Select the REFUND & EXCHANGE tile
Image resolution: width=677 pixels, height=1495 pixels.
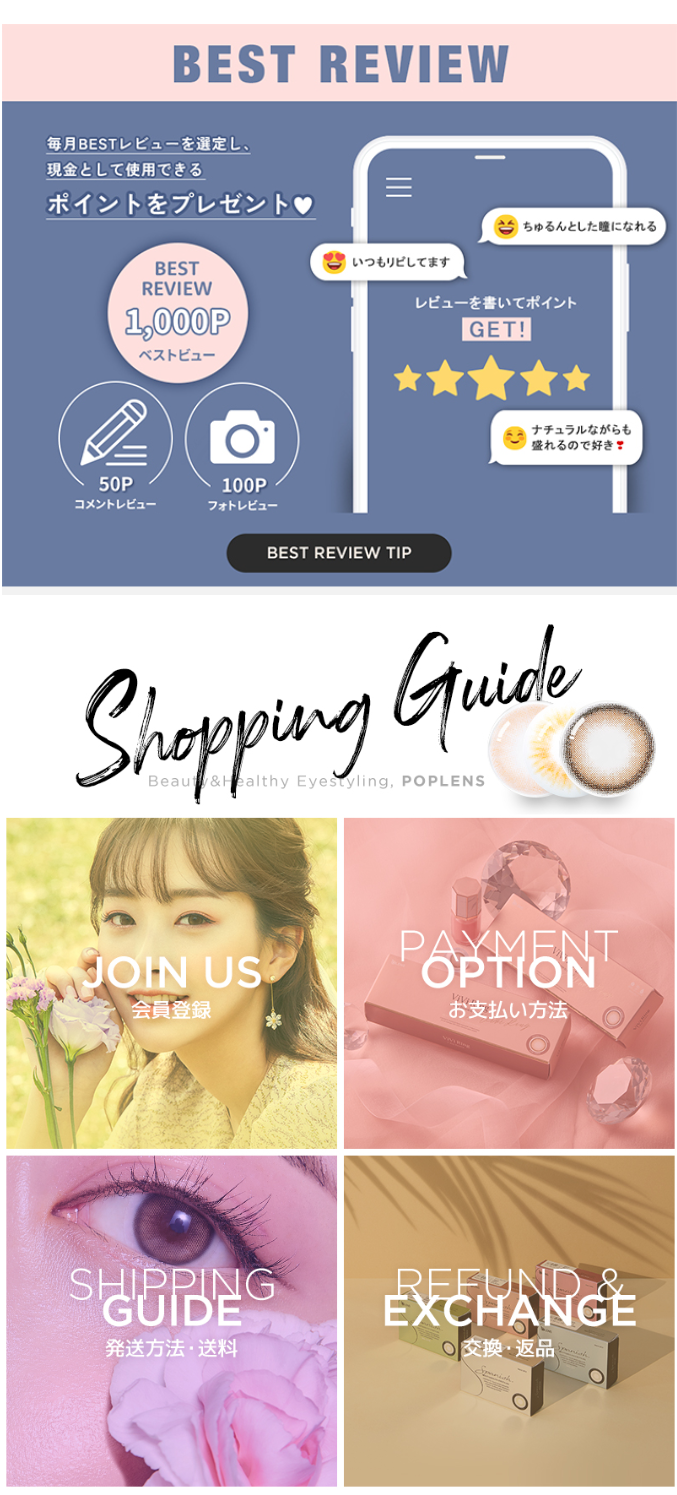tap(509, 1320)
